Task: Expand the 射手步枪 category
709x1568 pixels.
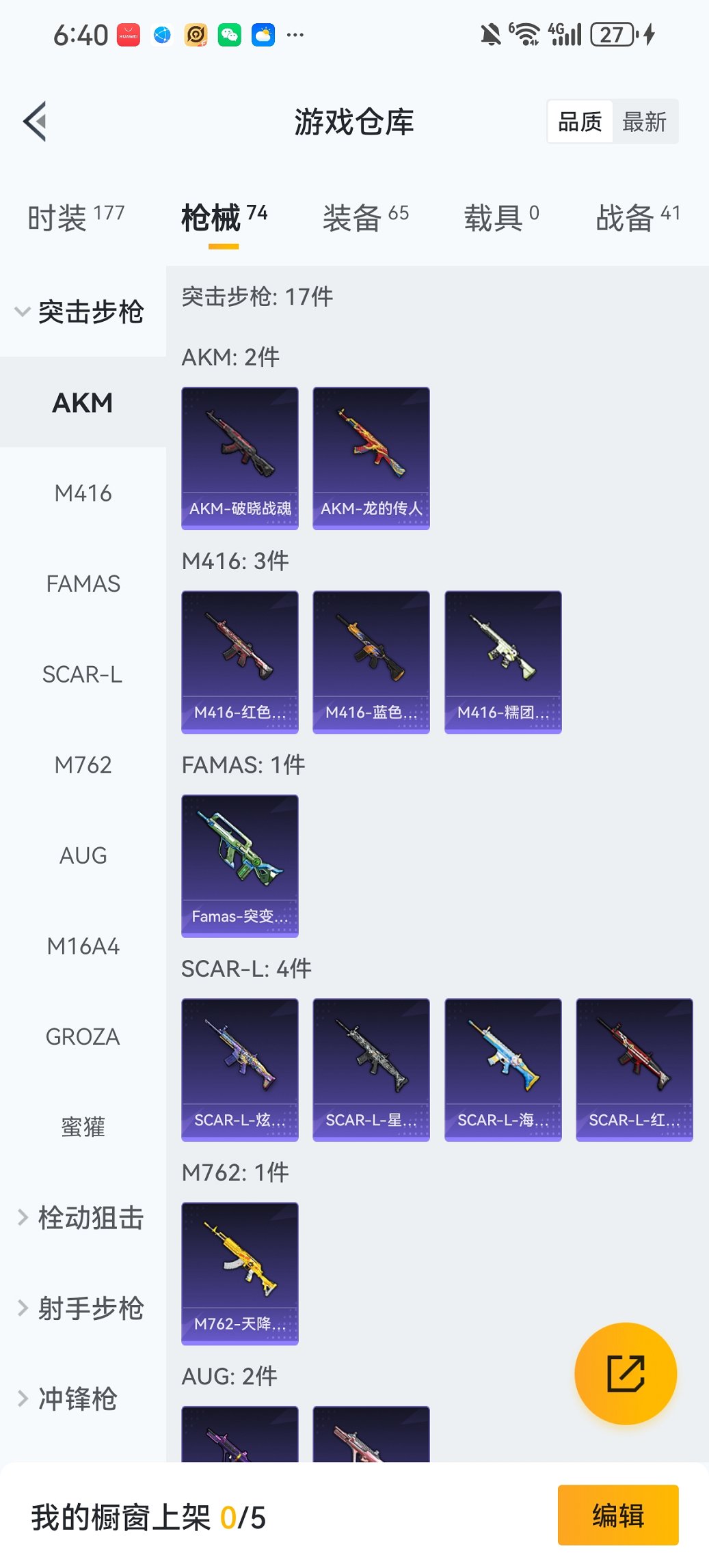Action: (82, 1308)
